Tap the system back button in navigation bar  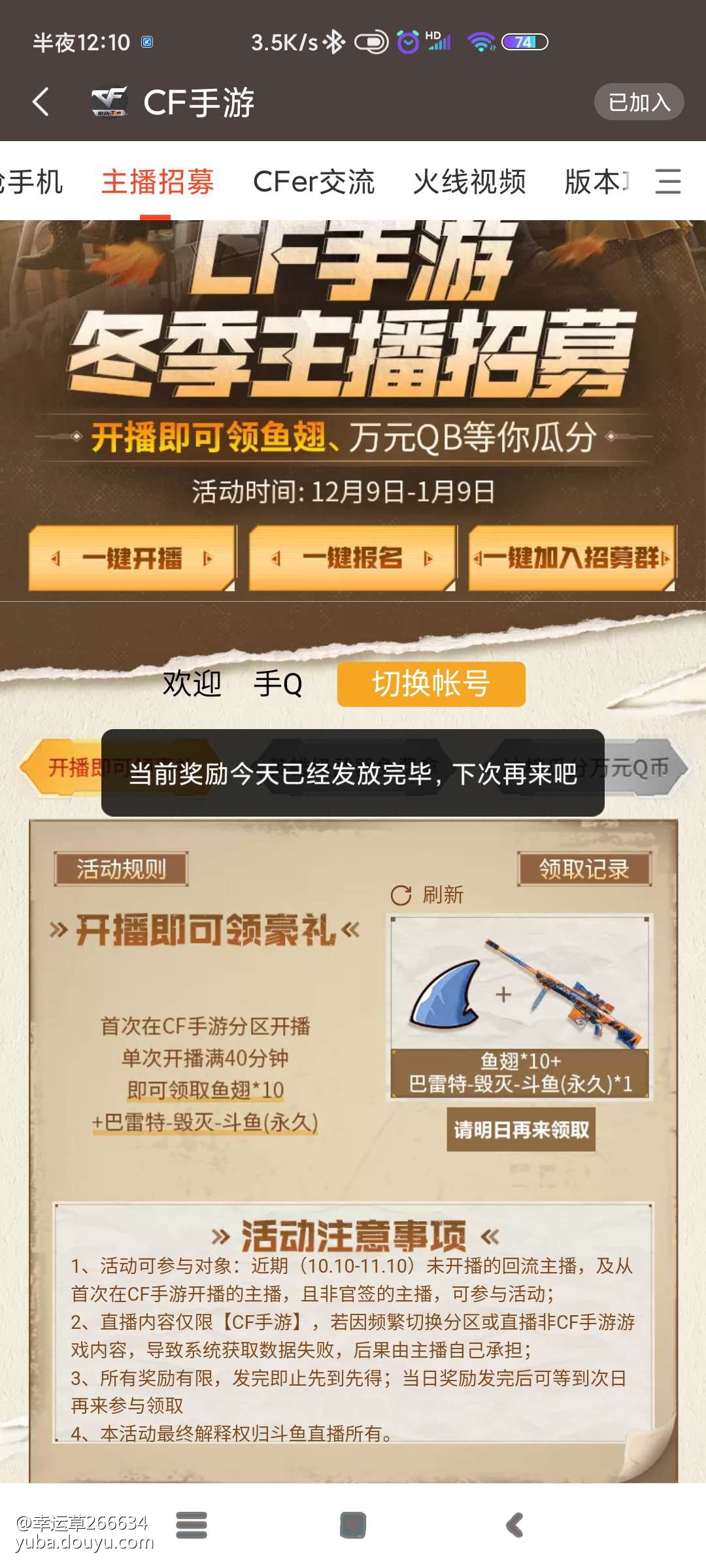[x=516, y=1526]
